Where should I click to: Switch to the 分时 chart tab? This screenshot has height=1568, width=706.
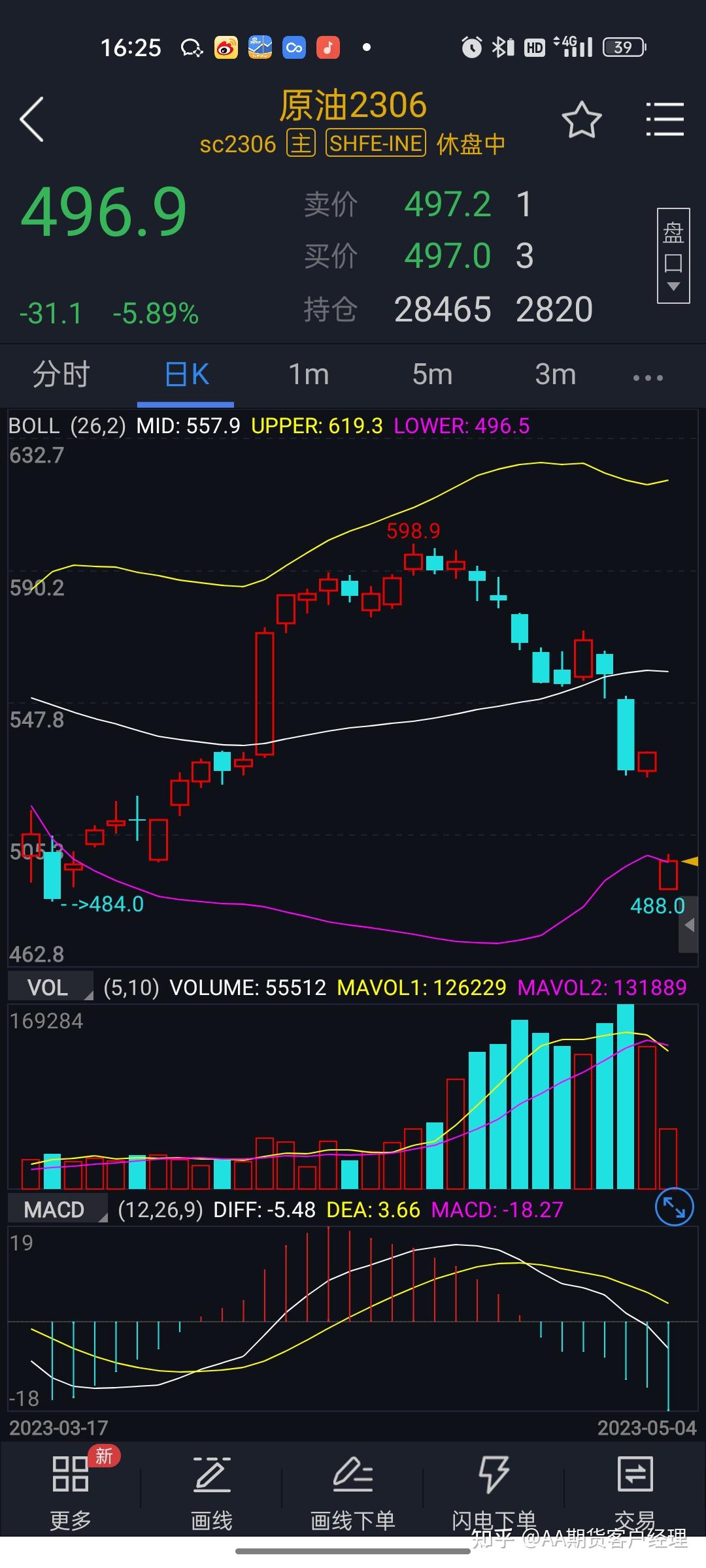61,375
